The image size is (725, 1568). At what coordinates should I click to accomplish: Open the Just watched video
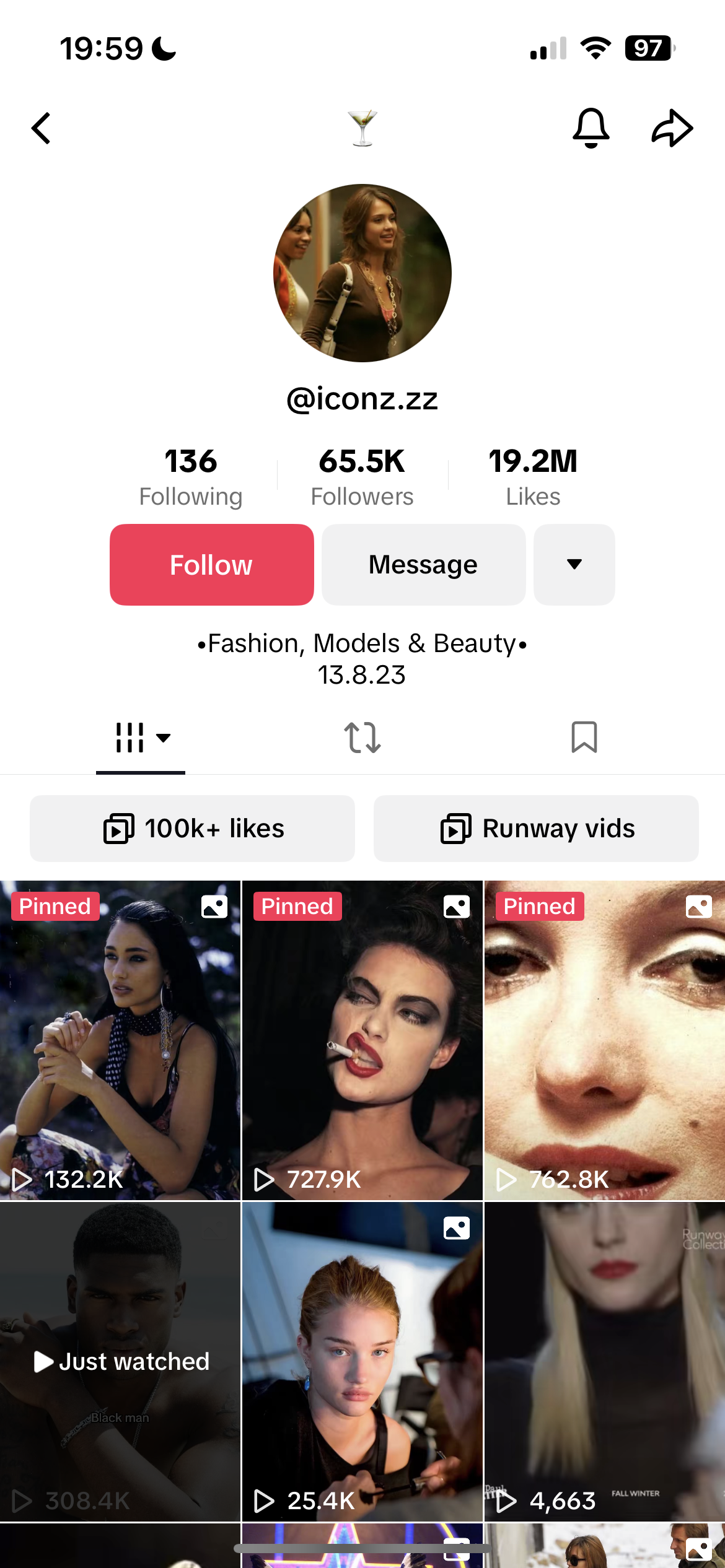click(120, 1361)
